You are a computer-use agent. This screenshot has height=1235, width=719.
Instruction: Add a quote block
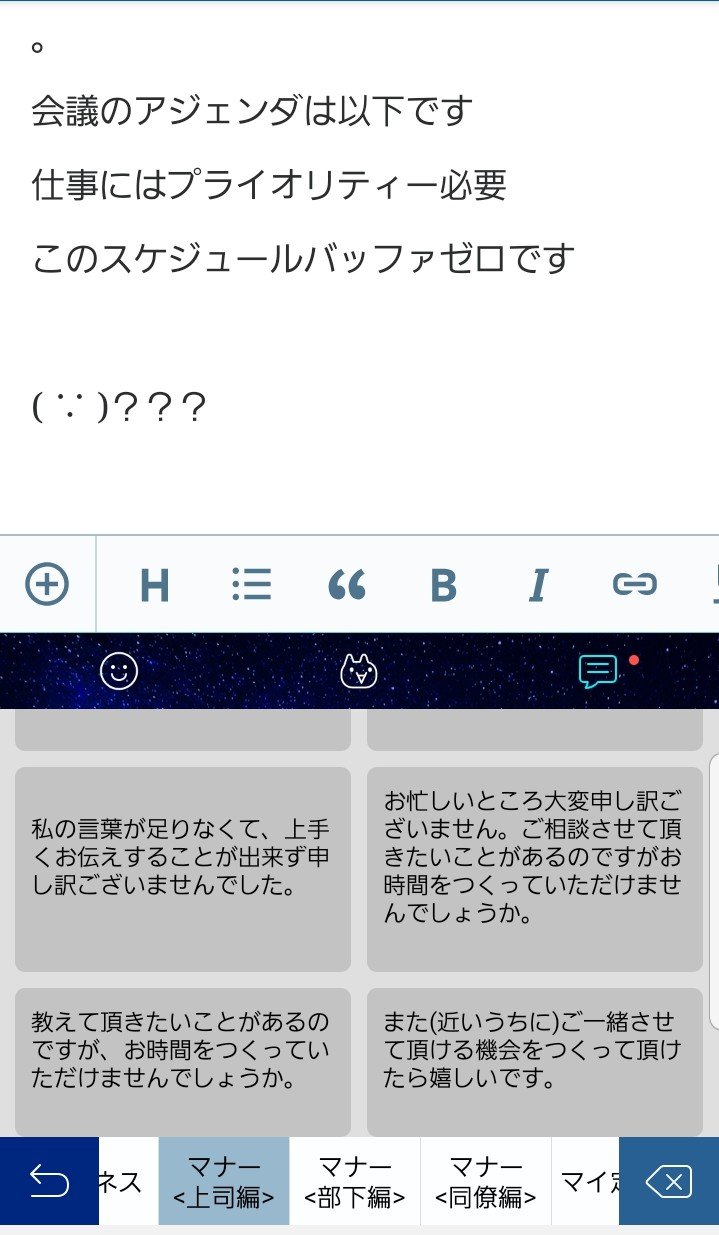tap(347, 584)
